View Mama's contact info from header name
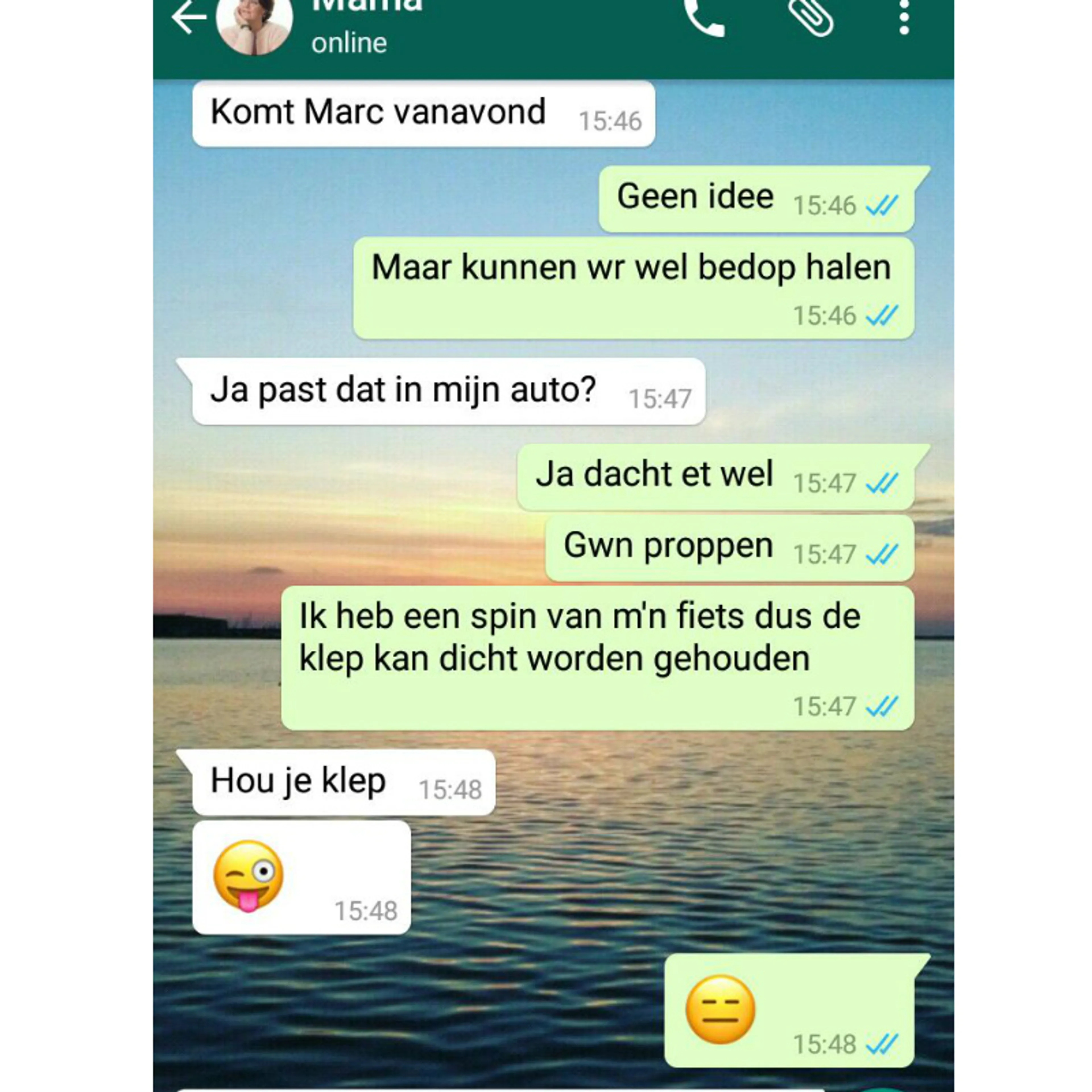The image size is (1092, 1092). [366, 11]
